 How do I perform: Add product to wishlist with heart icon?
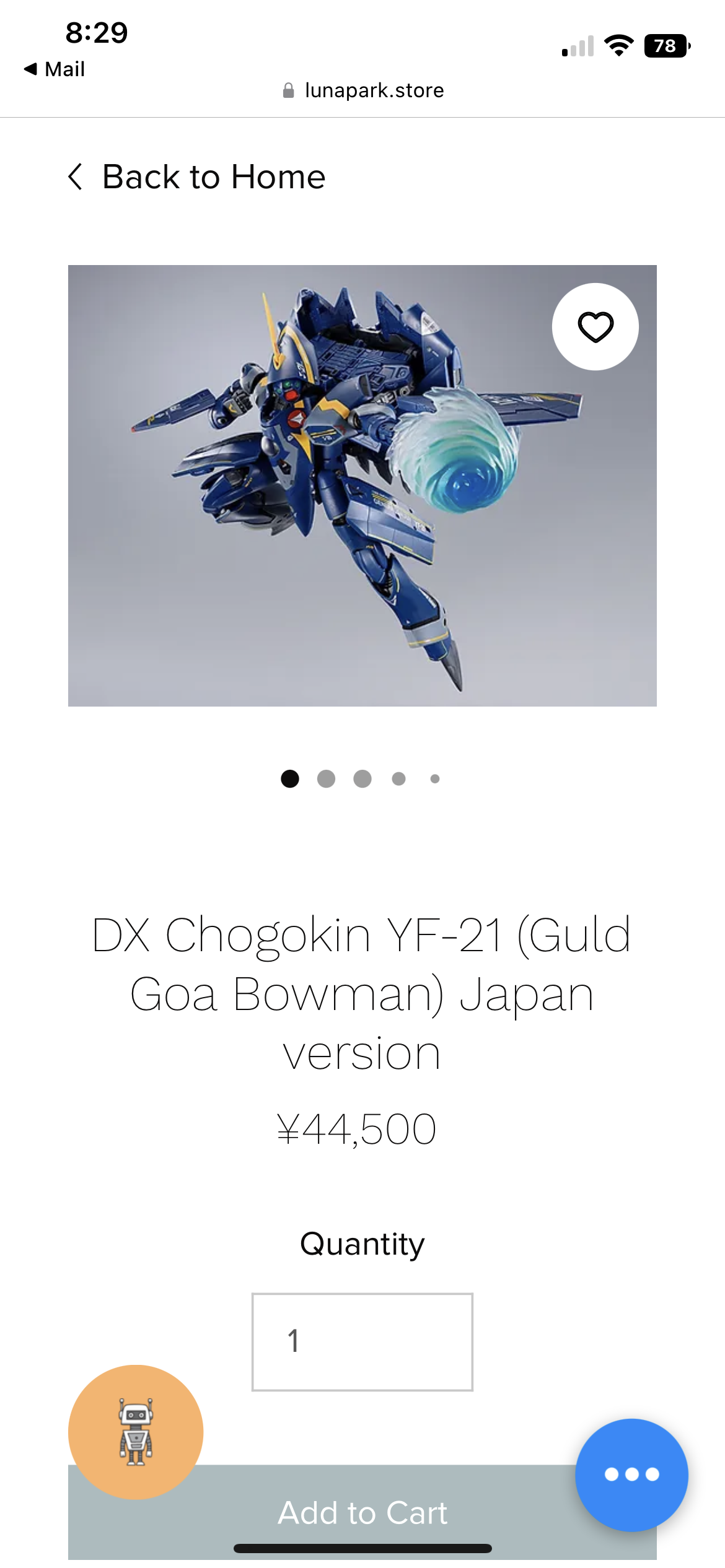(595, 327)
